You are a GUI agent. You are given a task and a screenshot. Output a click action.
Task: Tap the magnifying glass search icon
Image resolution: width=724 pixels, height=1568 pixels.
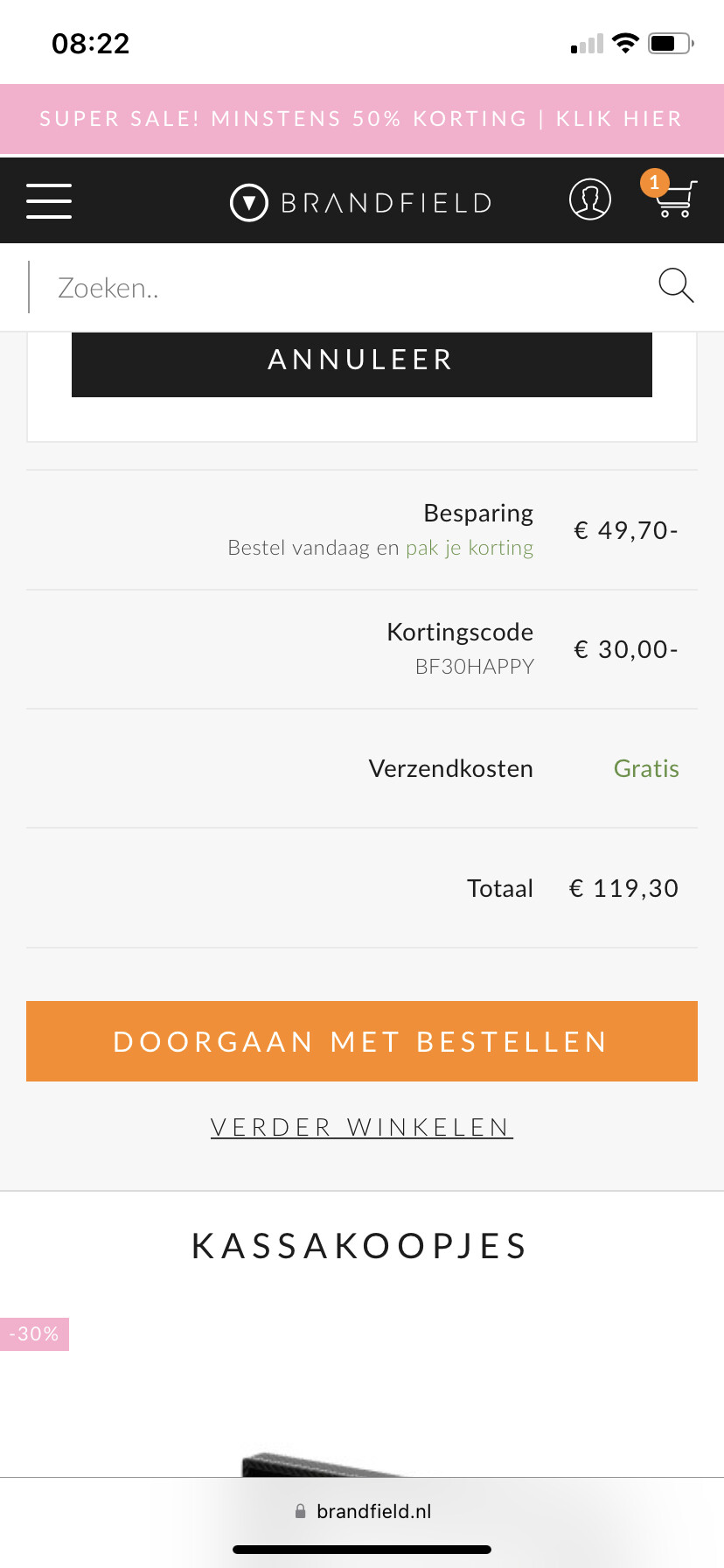[676, 286]
